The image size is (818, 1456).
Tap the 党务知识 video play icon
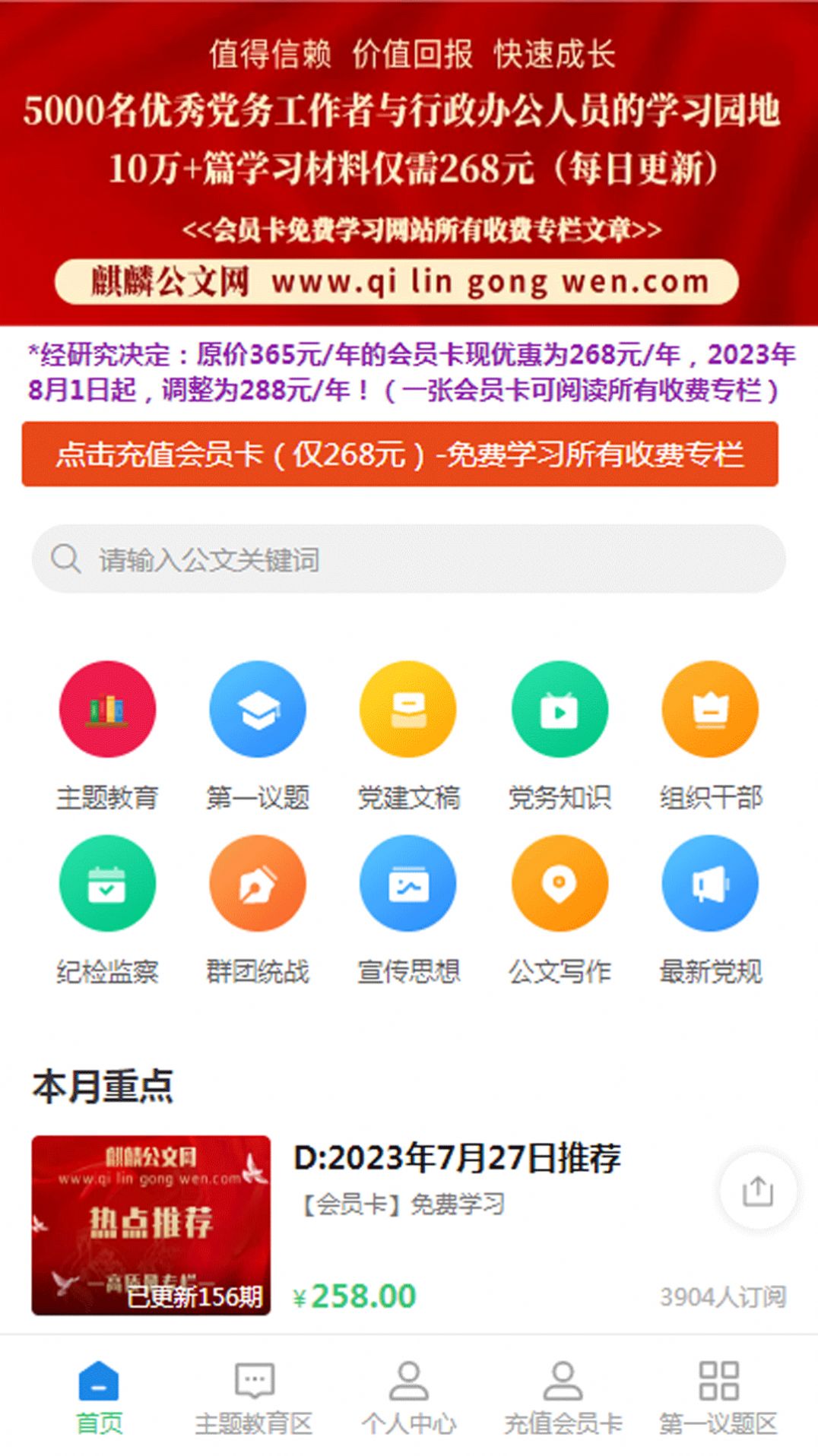(x=560, y=708)
